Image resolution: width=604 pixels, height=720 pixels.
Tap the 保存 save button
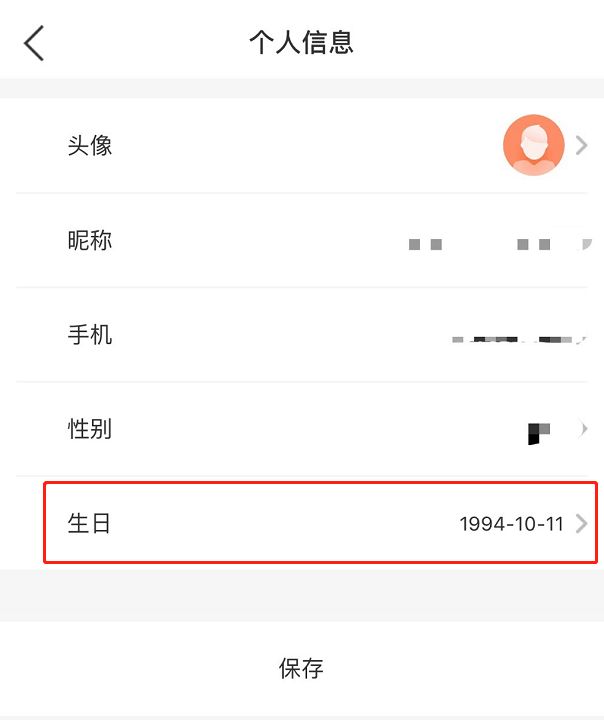(x=301, y=668)
